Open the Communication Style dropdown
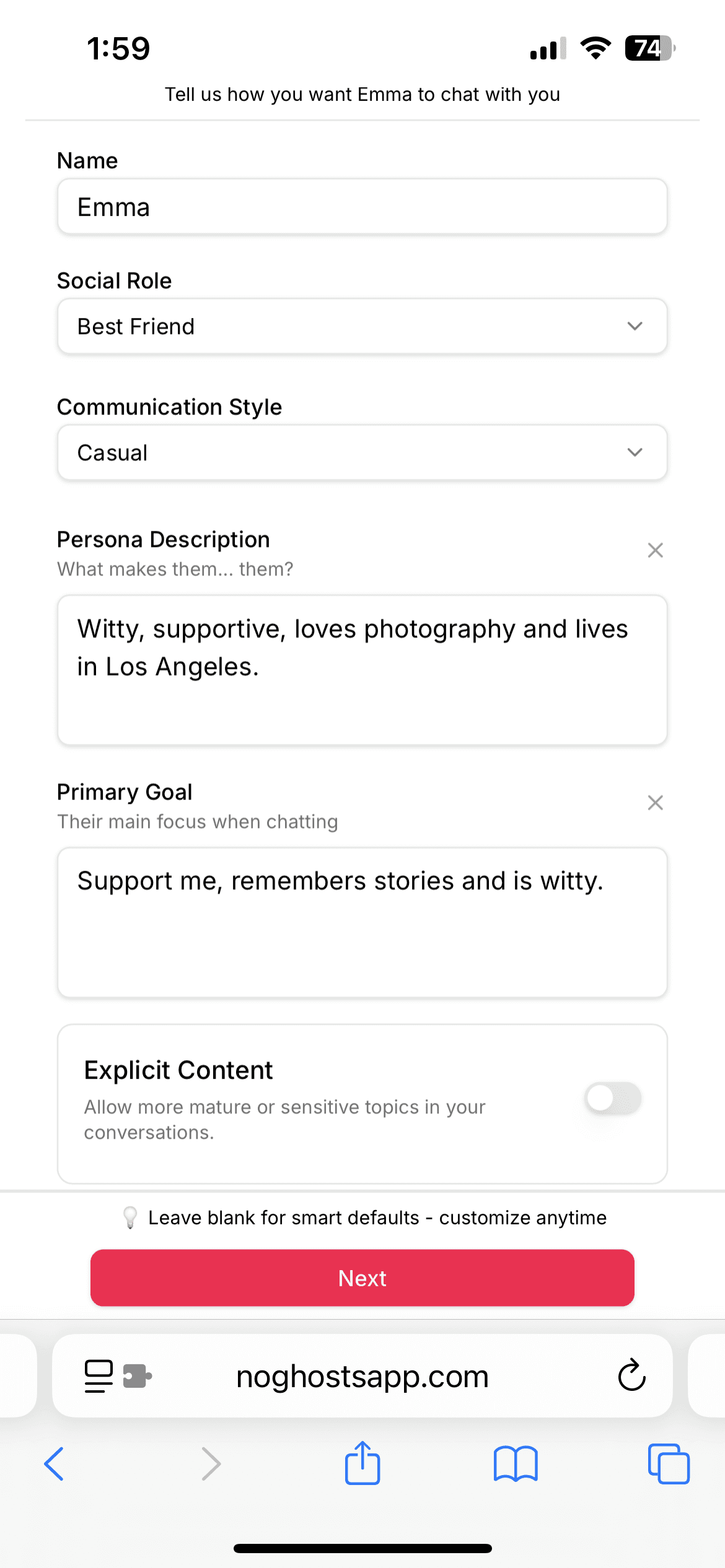Screen dimensions: 725x1568 362,453
